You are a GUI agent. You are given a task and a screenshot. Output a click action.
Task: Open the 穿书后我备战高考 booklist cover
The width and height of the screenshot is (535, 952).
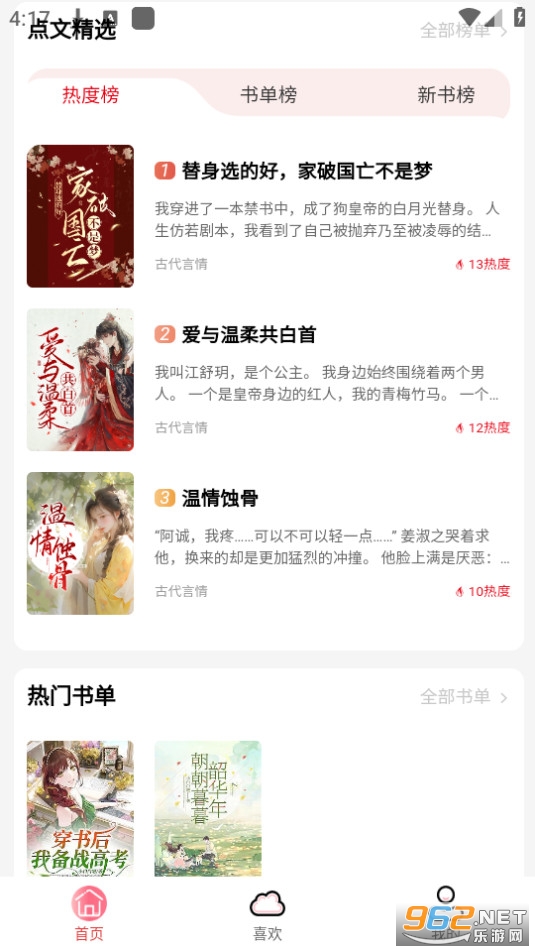point(80,808)
